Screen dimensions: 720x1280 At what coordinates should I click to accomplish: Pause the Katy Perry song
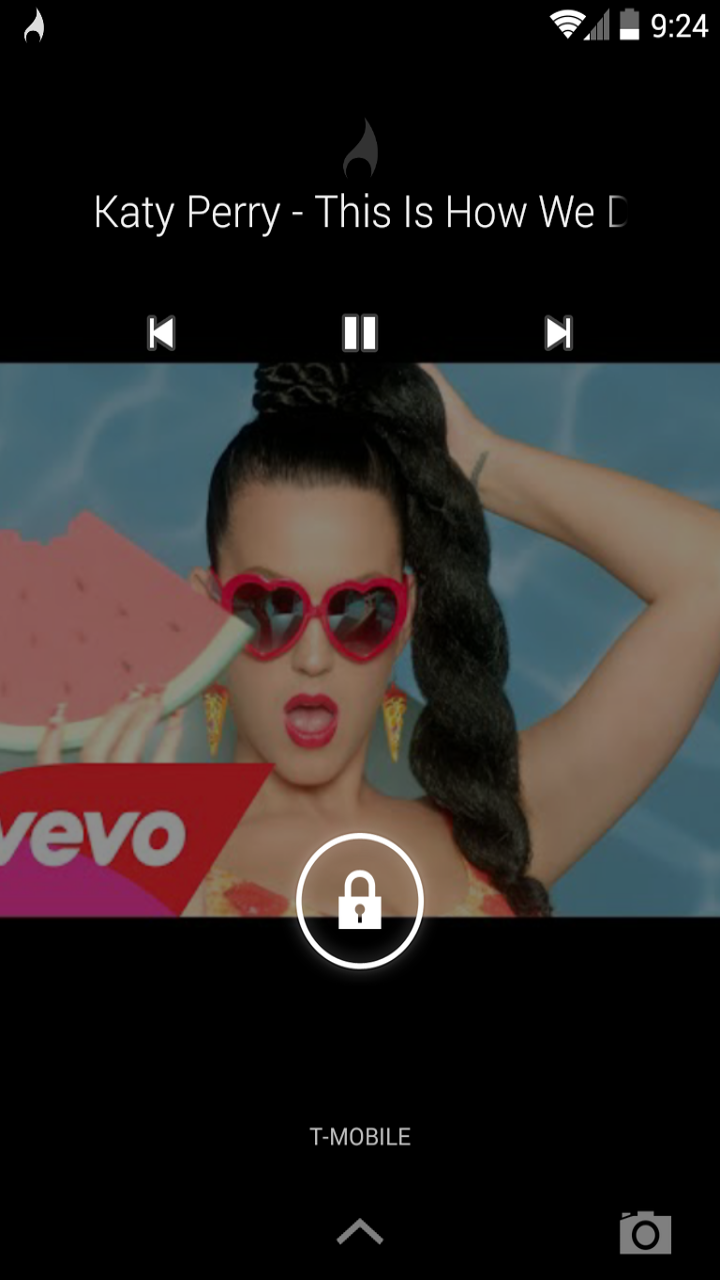point(360,333)
